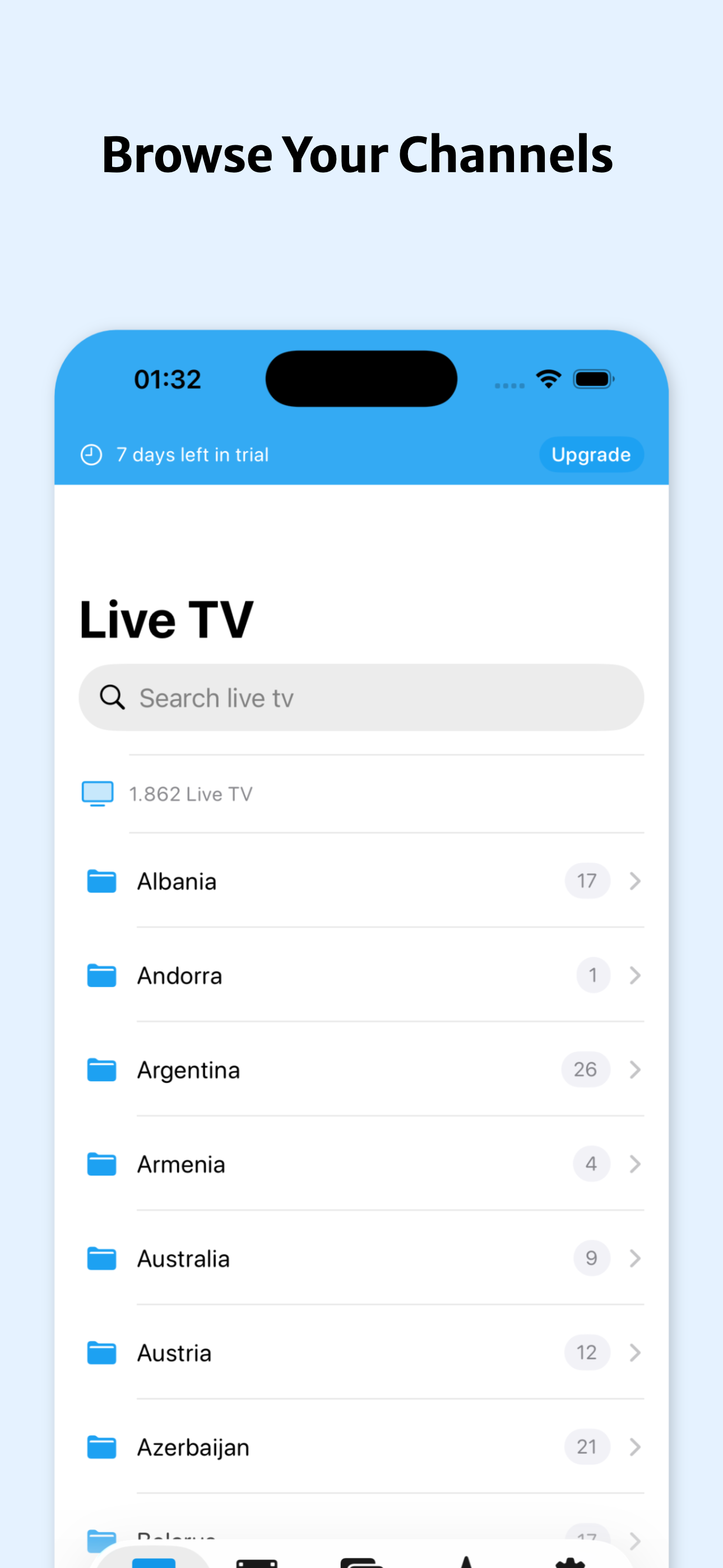Image resolution: width=723 pixels, height=1568 pixels.
Task: Tap the 21 channel count badge for Azerbaijan
Action: [x=586, y=1447]
